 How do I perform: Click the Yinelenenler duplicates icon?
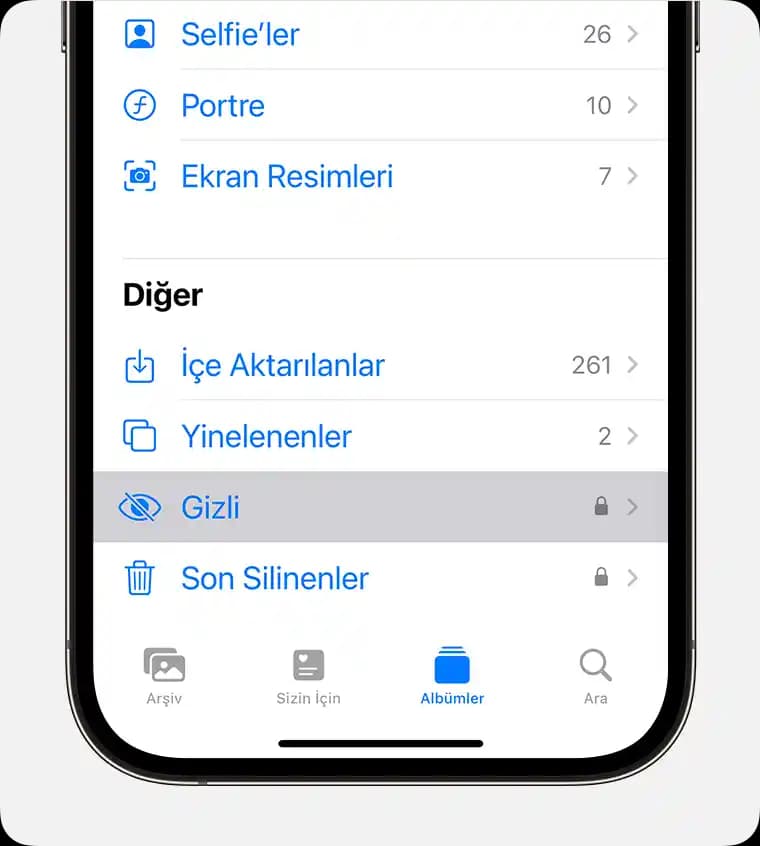(140, 436)
